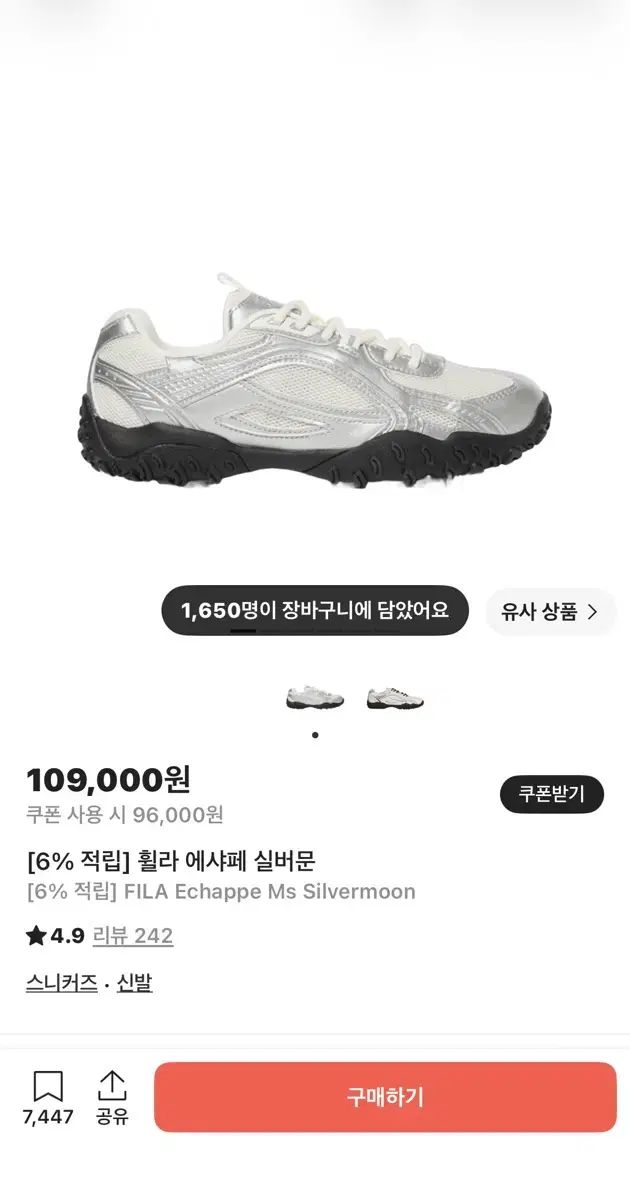The width and height of the screenshot is (630, 1200).
Task: Select the first shoe color thumbnail
Action: point(315,697)
